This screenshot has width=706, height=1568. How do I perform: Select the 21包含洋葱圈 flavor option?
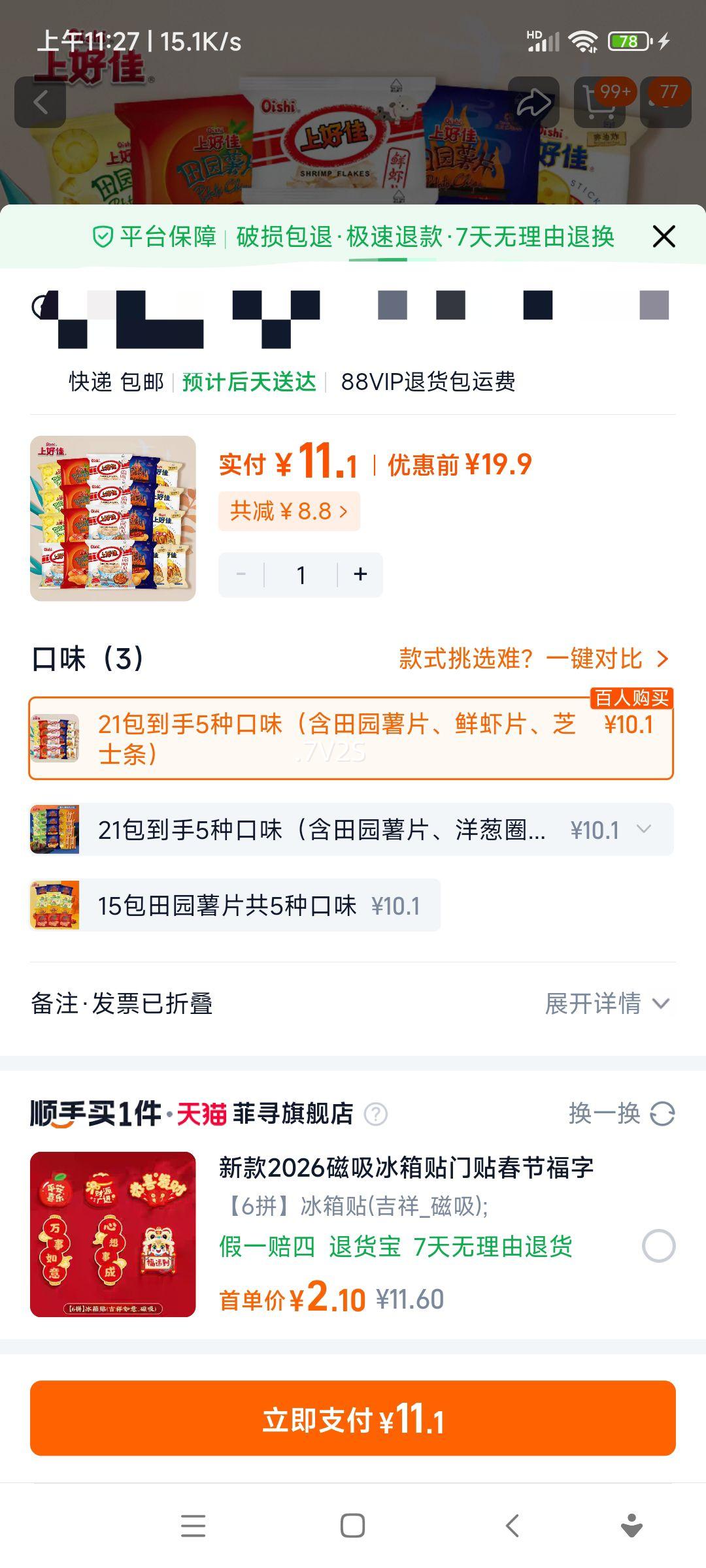294,828
